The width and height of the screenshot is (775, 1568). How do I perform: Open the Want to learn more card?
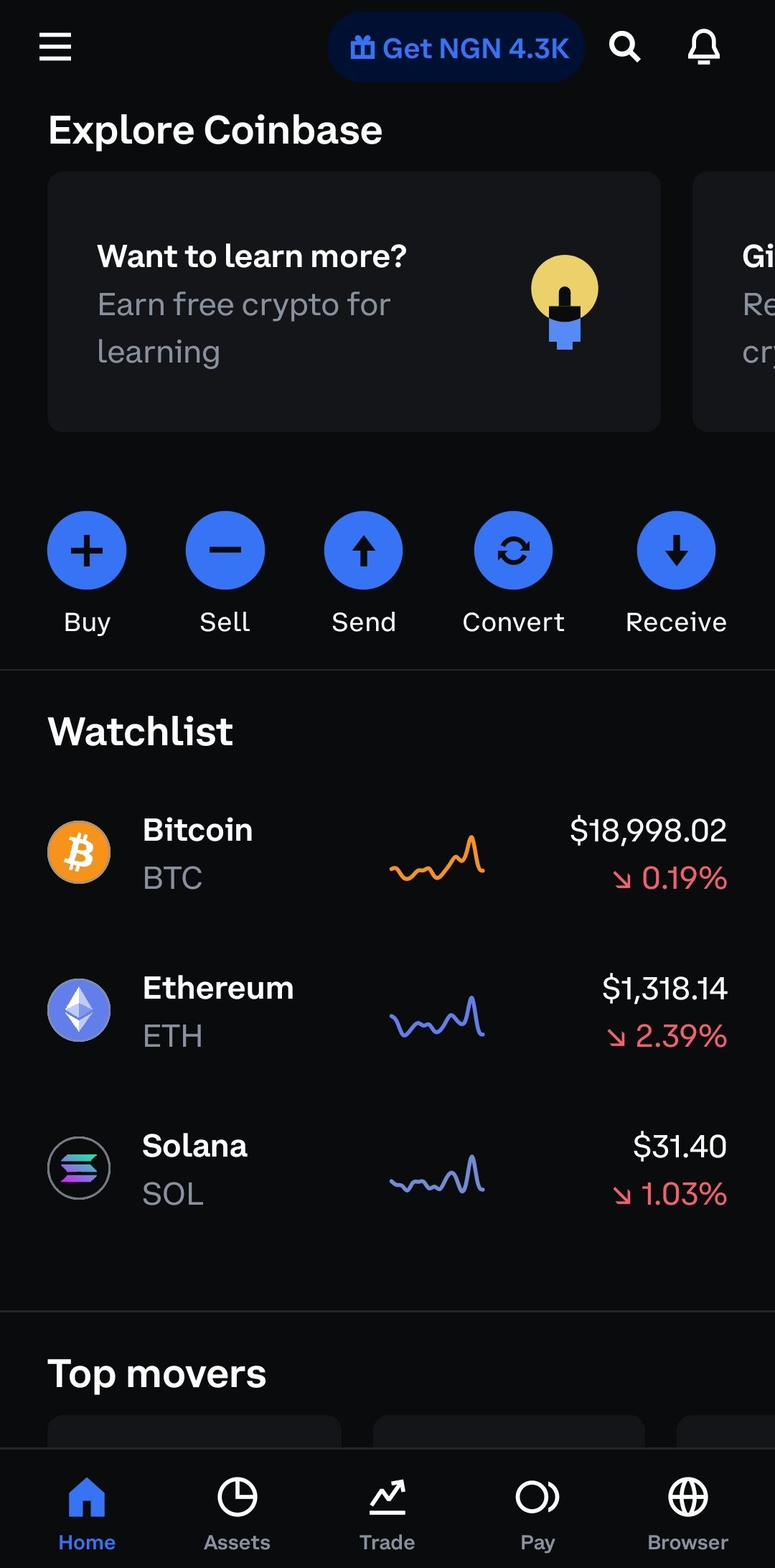[354, 302]
